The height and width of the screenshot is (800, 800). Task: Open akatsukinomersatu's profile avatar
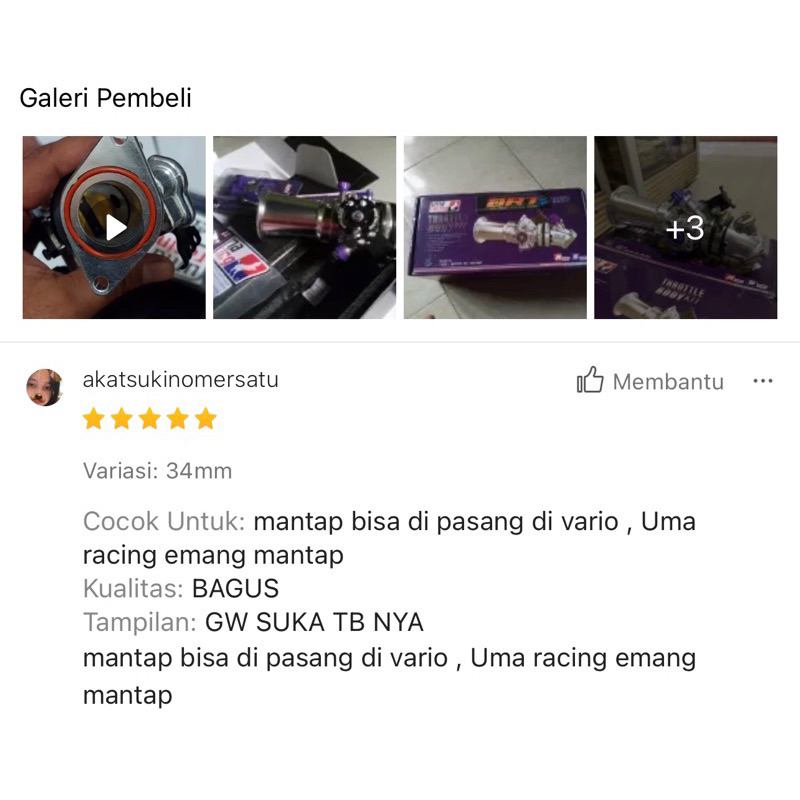[x=44, y=387]
